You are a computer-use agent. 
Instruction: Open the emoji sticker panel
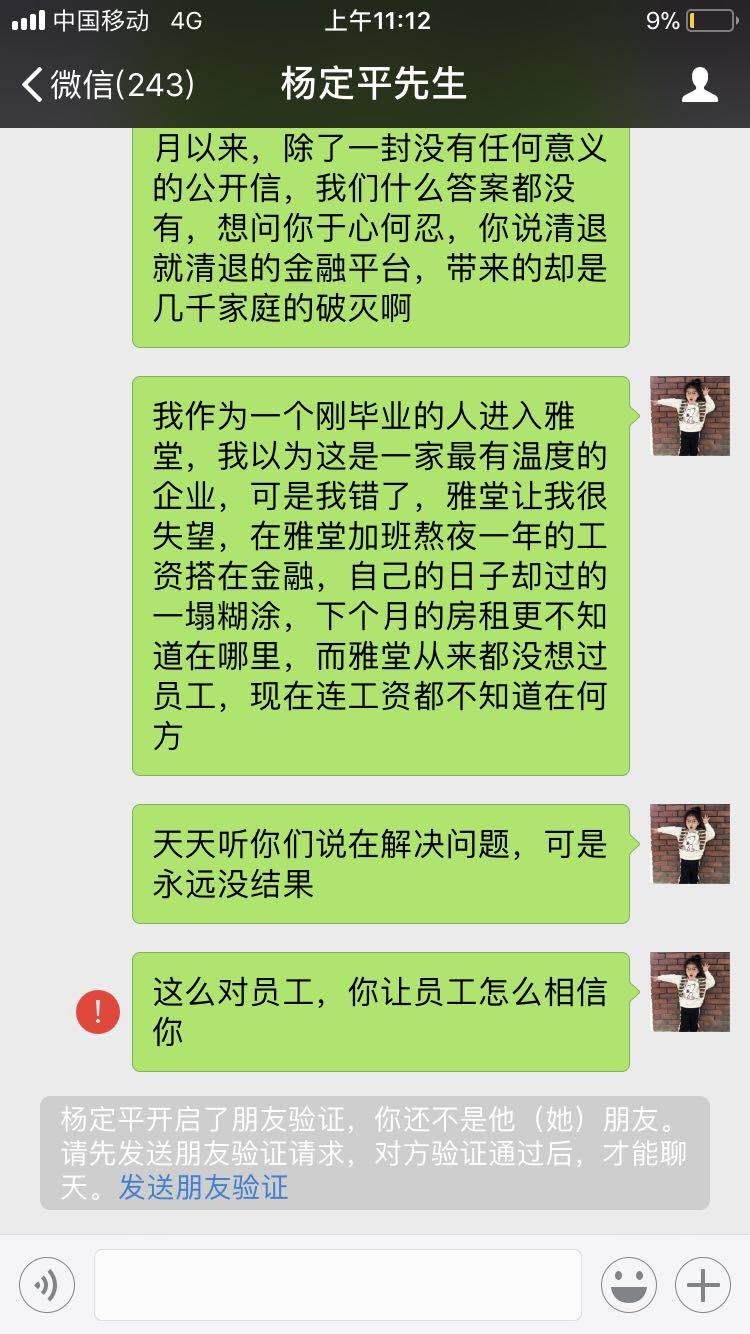click(629, 1285)
